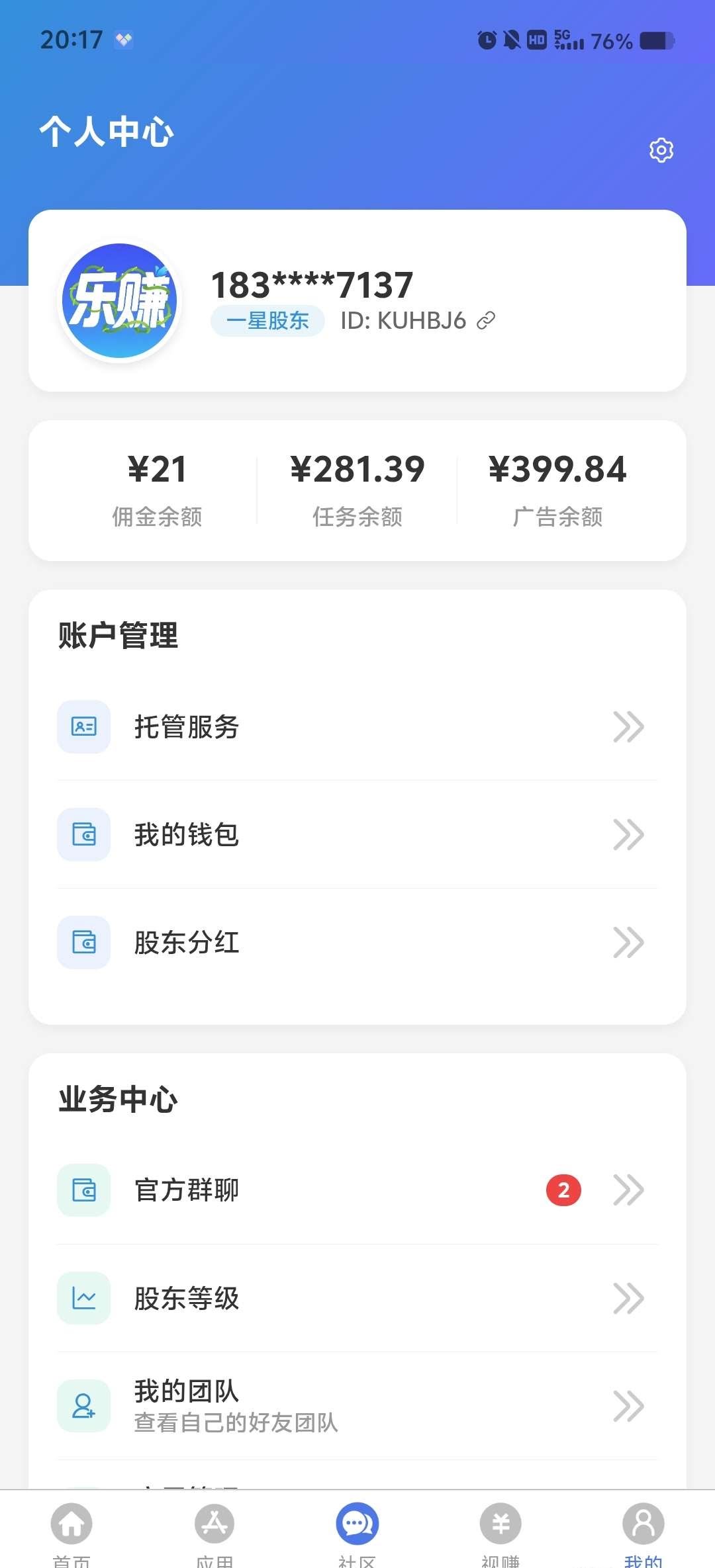Open 股东等级 row
715x1568 pixels.
(358, 1297)
